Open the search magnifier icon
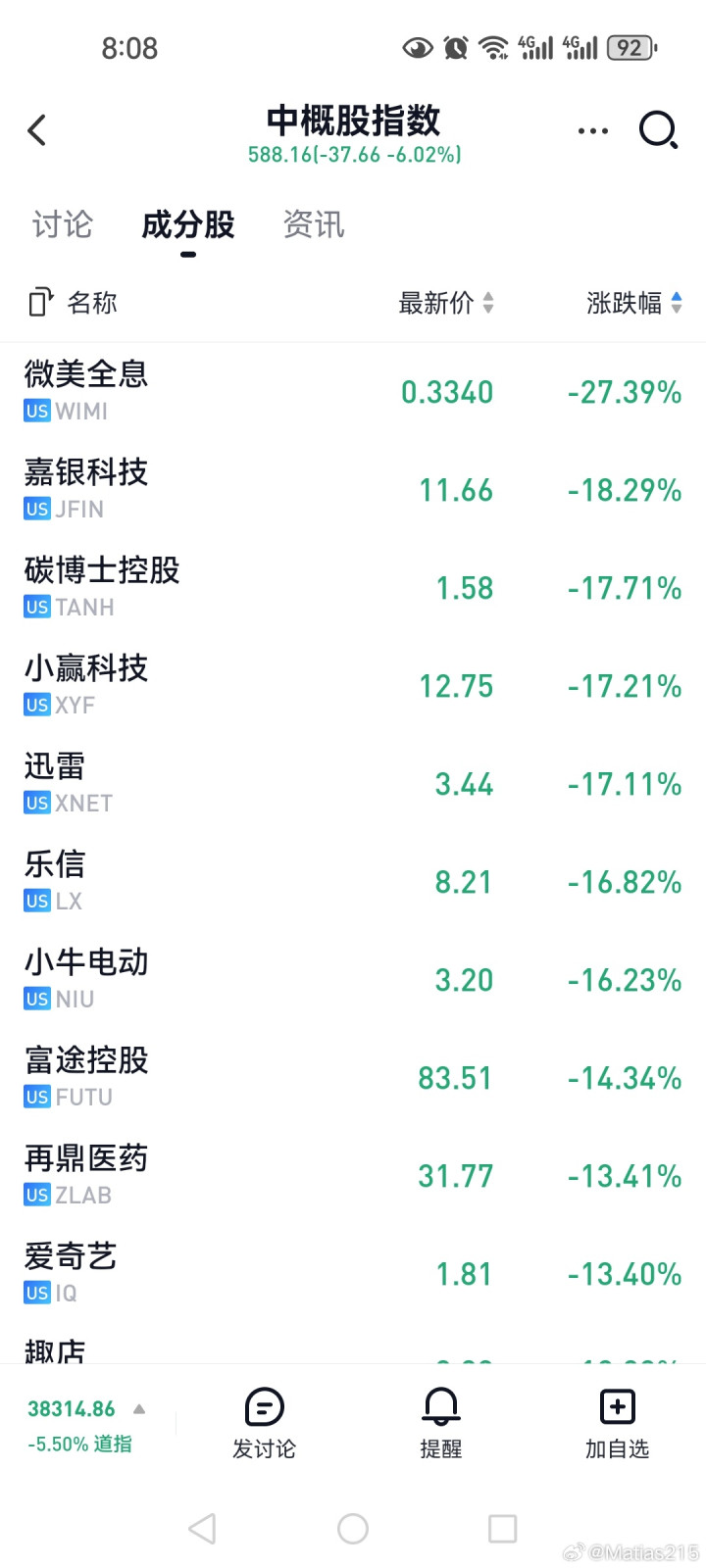Viewport: 706px width, 1568px height. coord(657,129)
